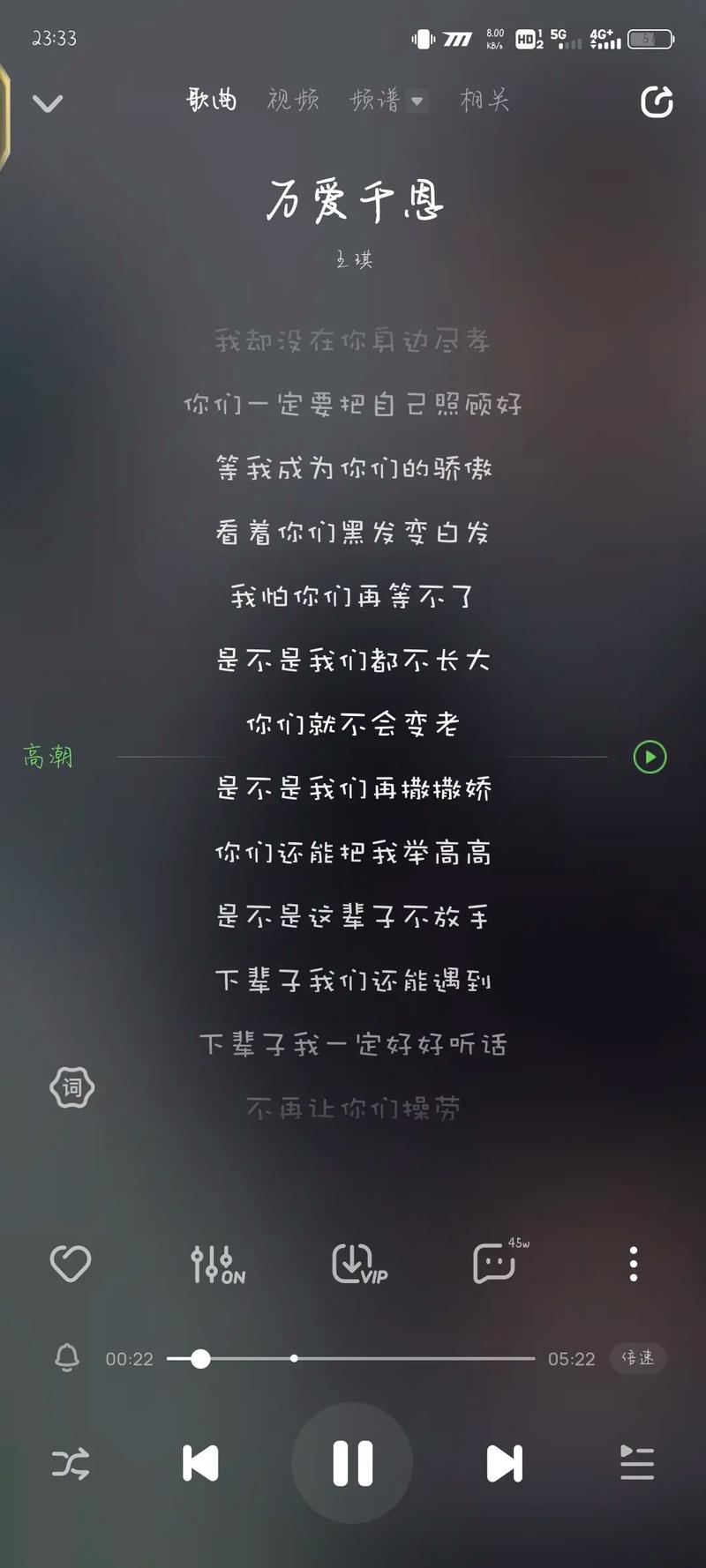Screen dimensions: 706x1568
Task: Open the 倍速 playback speed selector
Action: coord(637,1359)
